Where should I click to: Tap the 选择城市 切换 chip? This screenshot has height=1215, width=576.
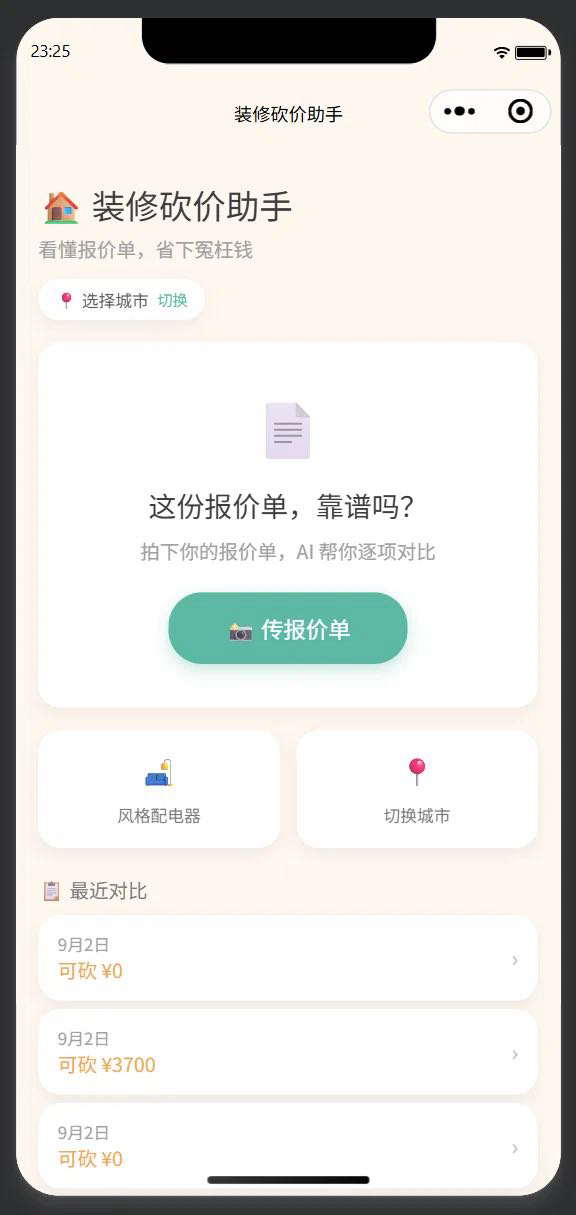(x=122, y=300)
